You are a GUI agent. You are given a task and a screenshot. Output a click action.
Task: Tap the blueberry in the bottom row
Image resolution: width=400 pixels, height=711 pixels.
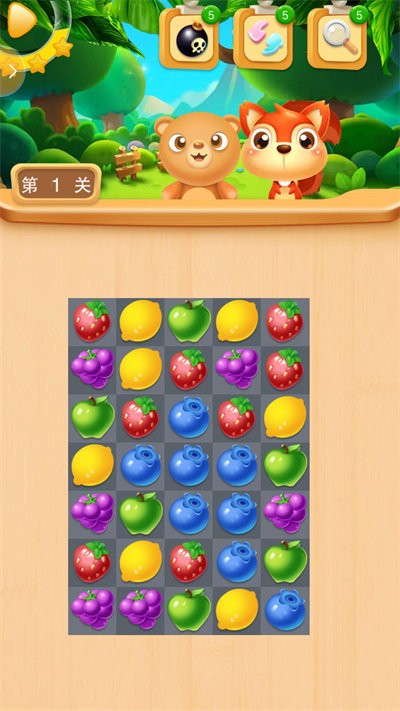[x=285, y=610]
